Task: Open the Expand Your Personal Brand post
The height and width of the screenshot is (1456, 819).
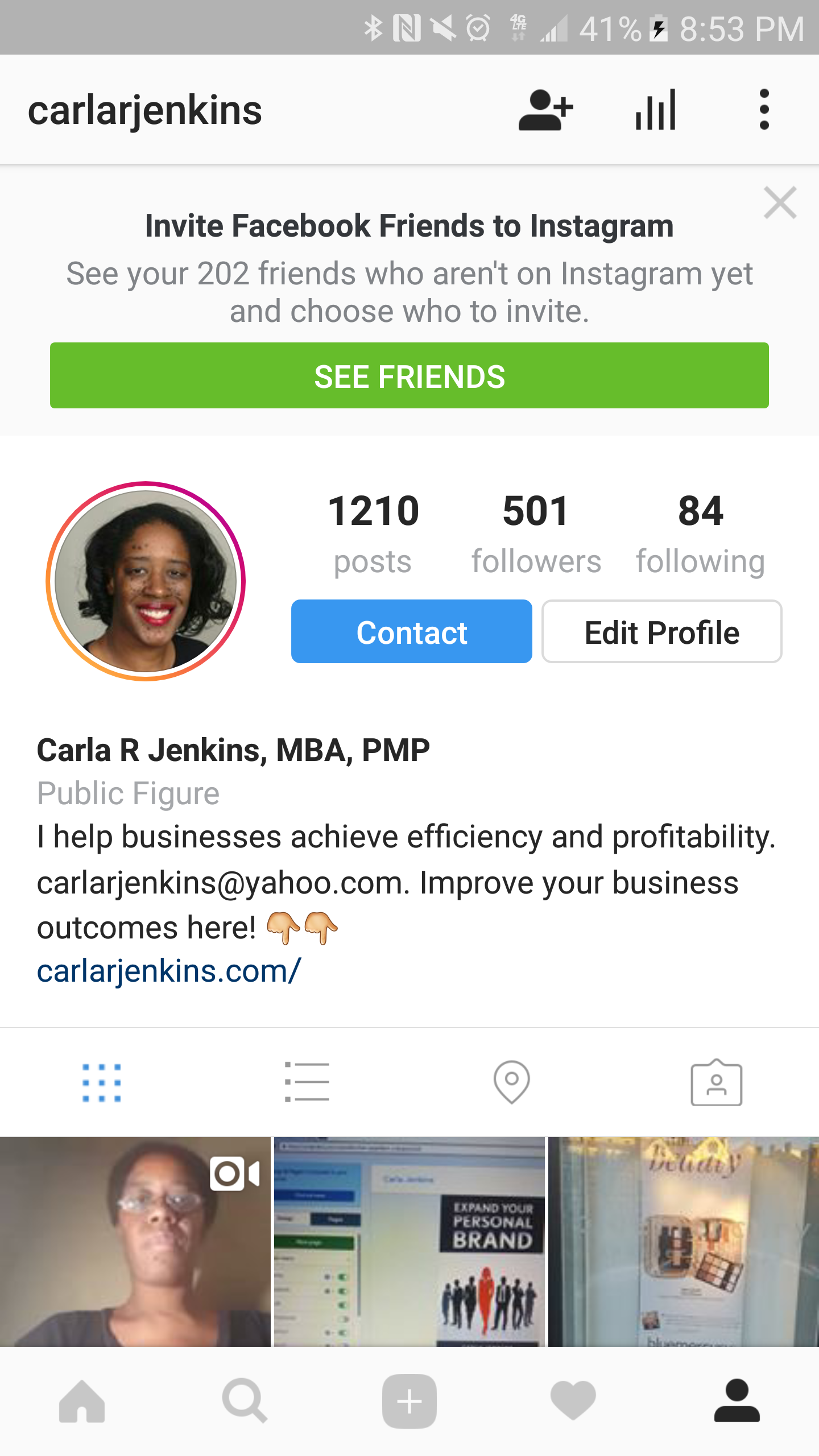Action: (x=409, y=1241)
